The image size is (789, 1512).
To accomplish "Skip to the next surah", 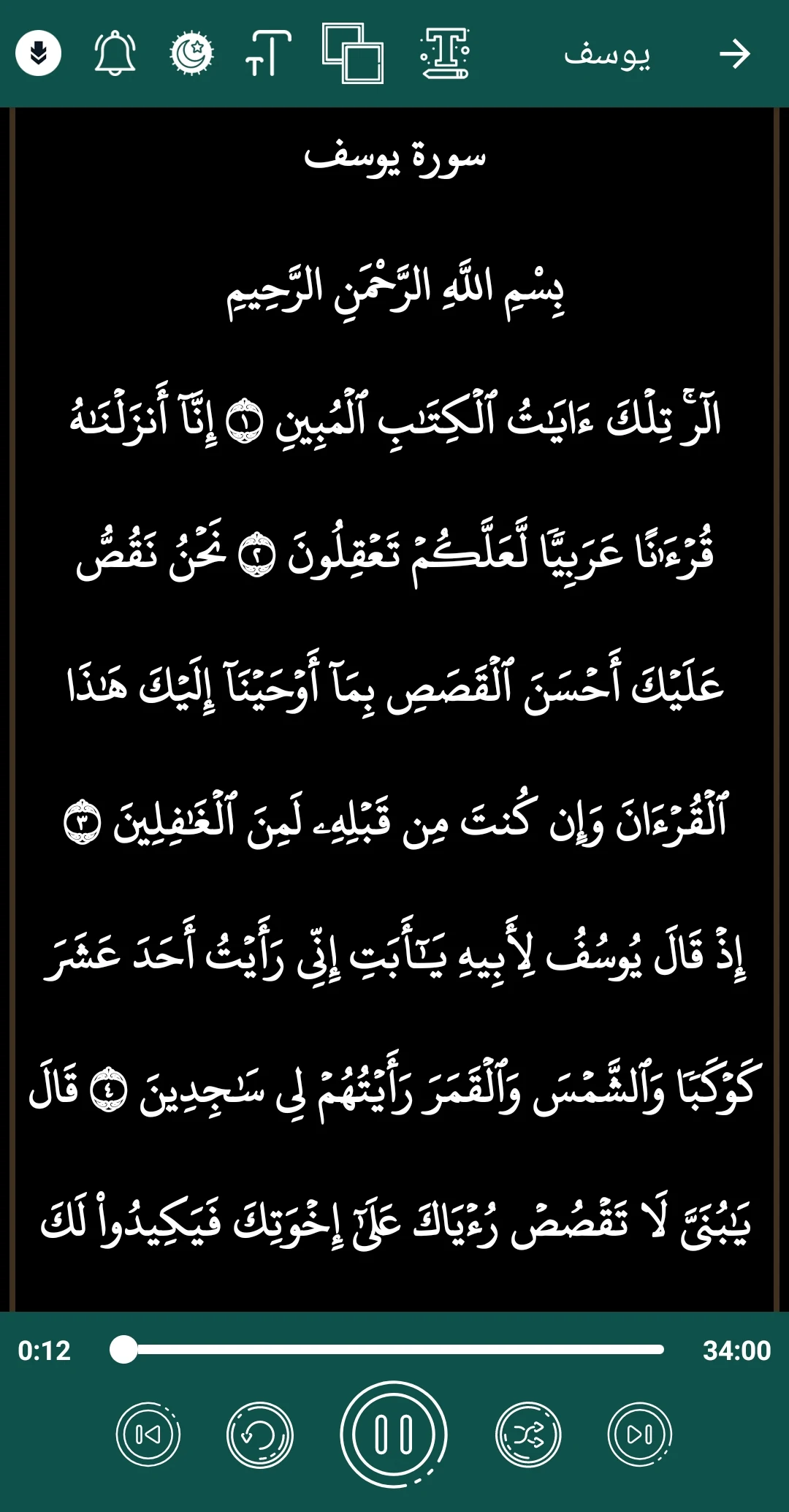I will [640, 1435].
